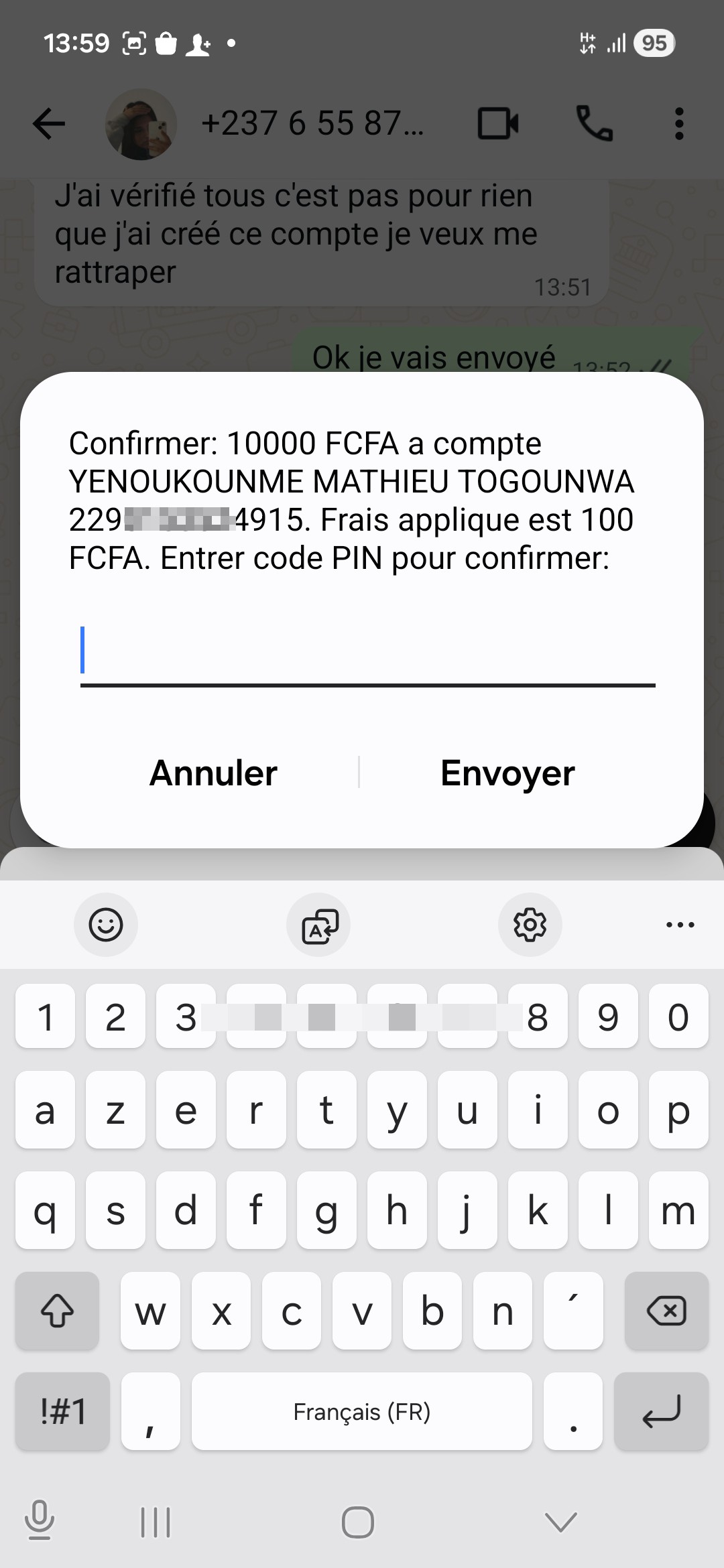724x1568 pixels.
Task: Tap Annuler to cancel the transfer
Action: 213,773
